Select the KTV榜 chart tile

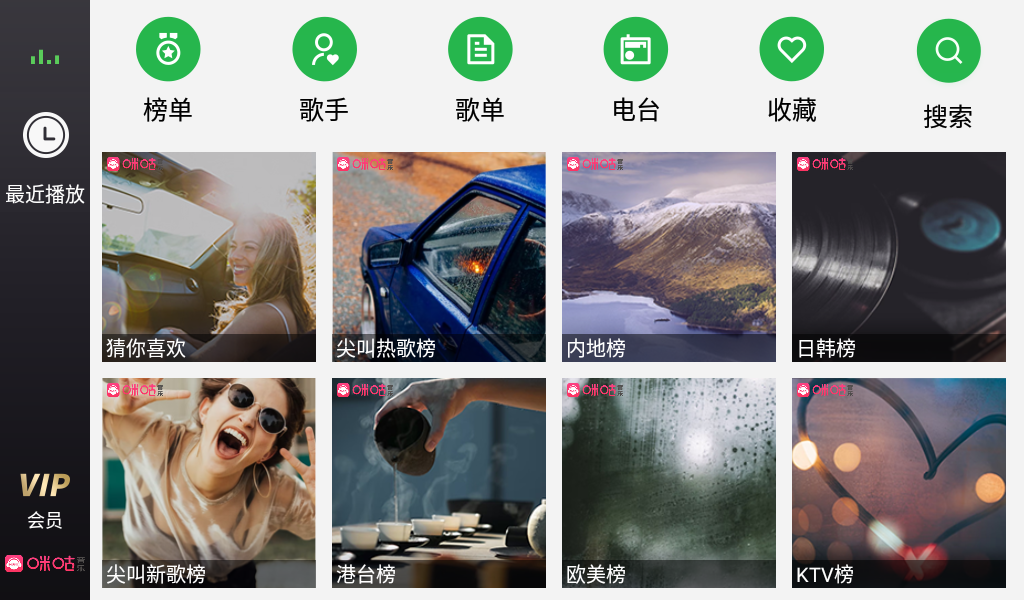pos(899,482)
